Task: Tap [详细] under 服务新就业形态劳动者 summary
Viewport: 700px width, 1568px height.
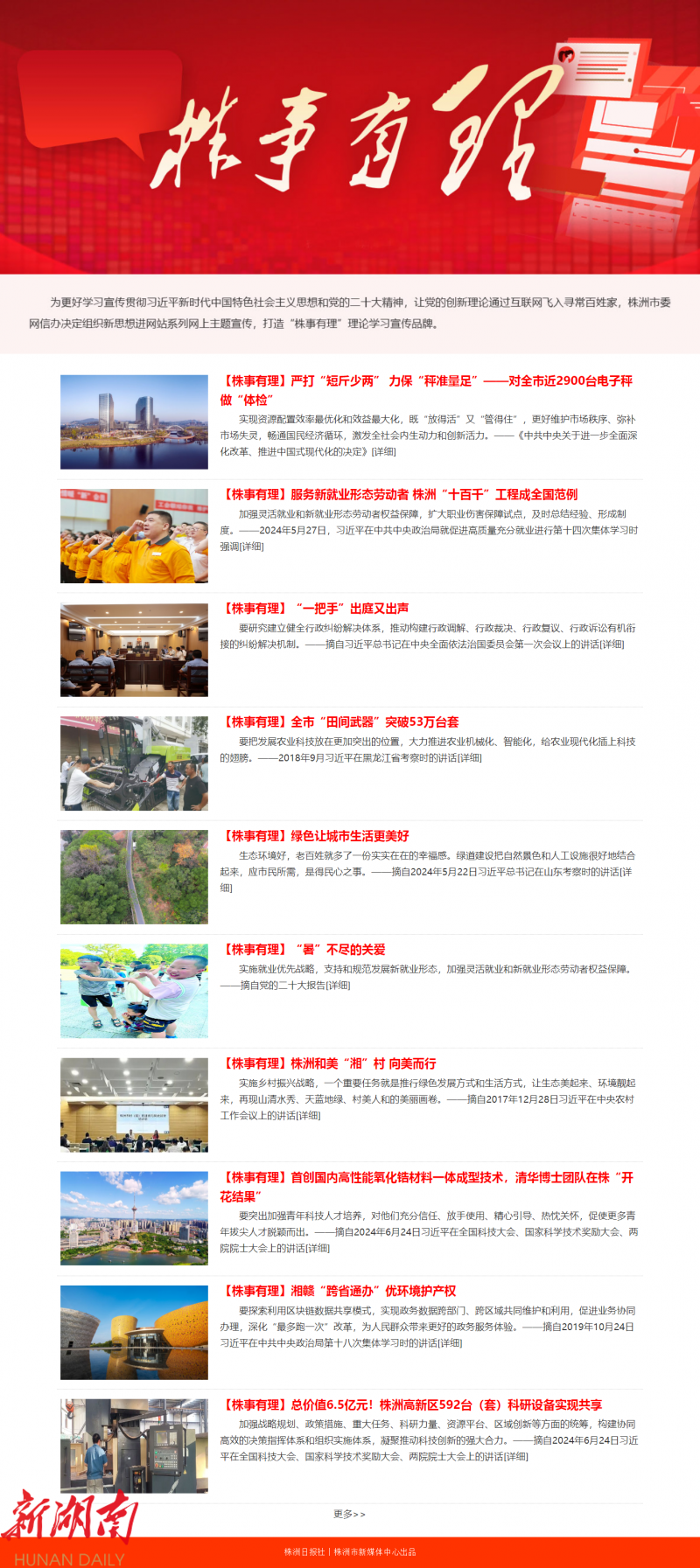Action: (x=252, y=547)
